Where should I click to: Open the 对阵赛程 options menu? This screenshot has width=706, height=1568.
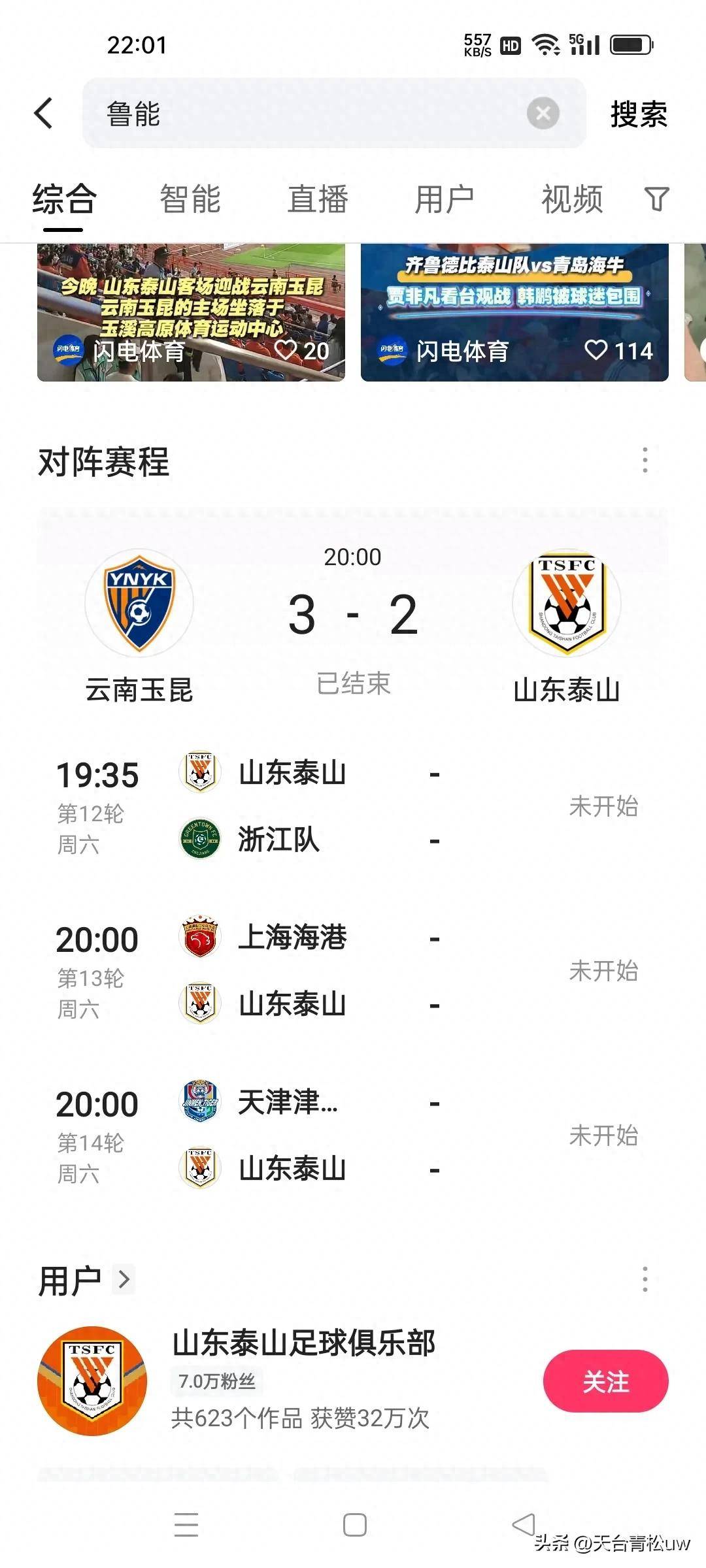pyautogui.click(x=644, y=461)
